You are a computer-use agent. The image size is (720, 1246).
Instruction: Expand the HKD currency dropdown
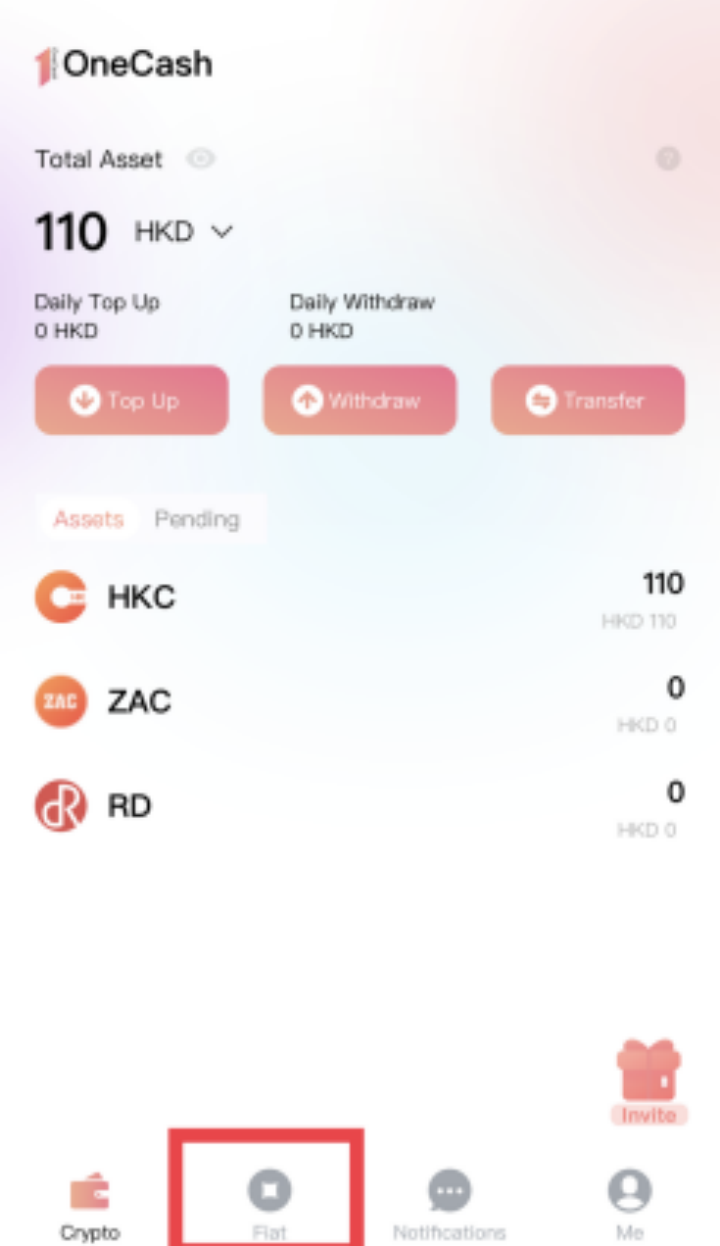coord(184,232)
